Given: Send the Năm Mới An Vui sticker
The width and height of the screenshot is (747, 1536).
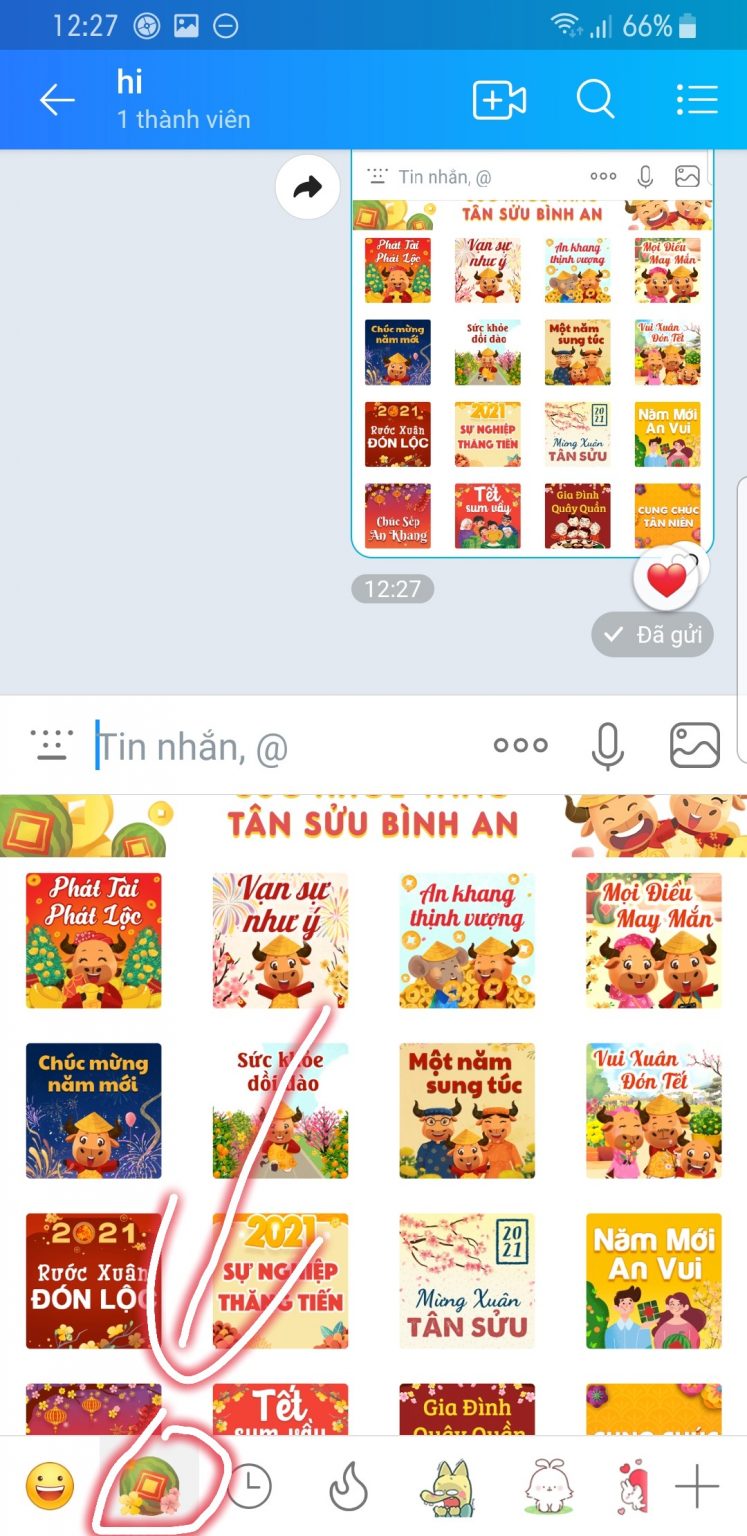Looking at the screenshot, I should pyautogui.click(x=654, y=1281).
